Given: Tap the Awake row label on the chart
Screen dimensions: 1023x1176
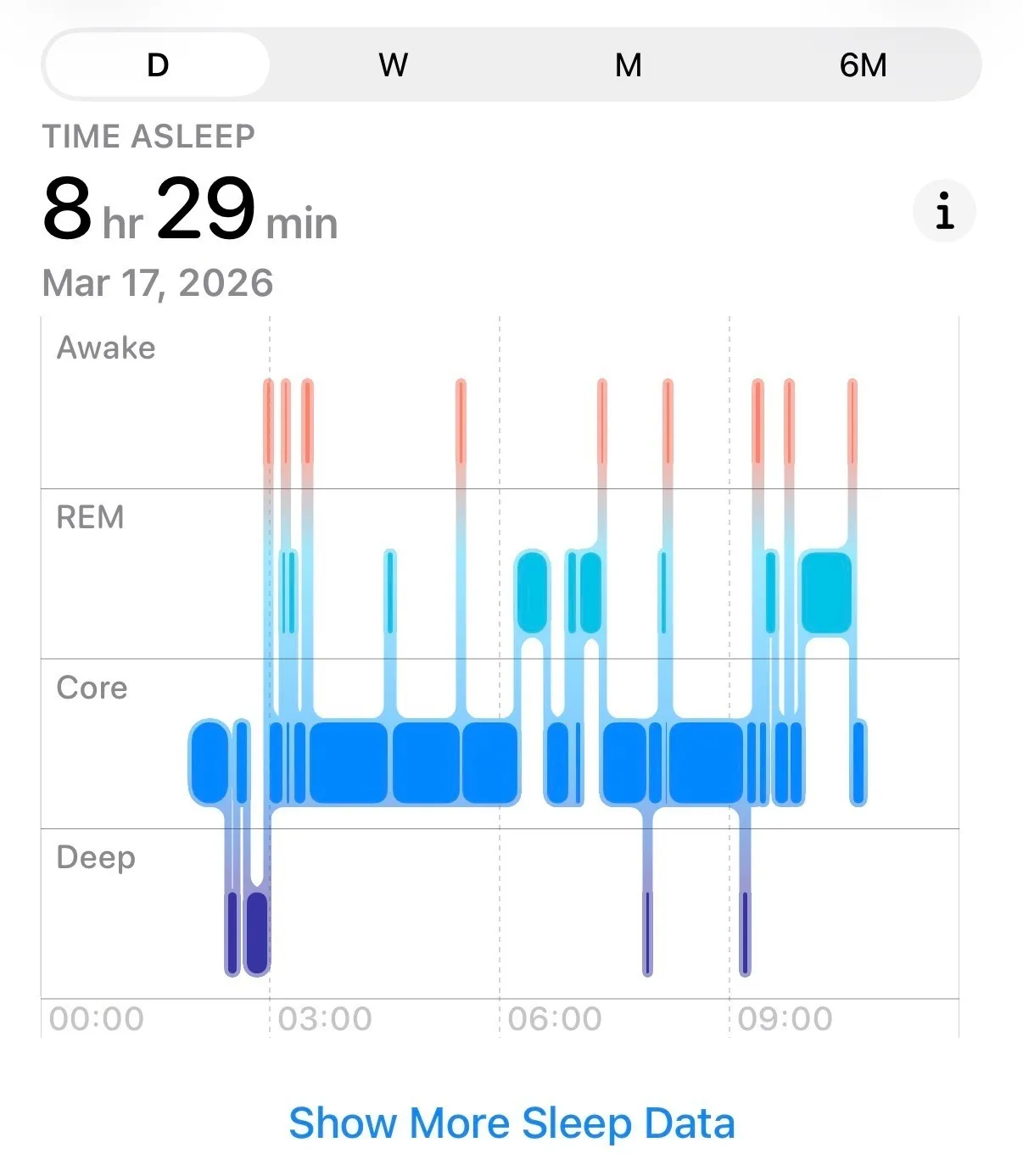Looking at the screenshot, I should pos(105,347).
